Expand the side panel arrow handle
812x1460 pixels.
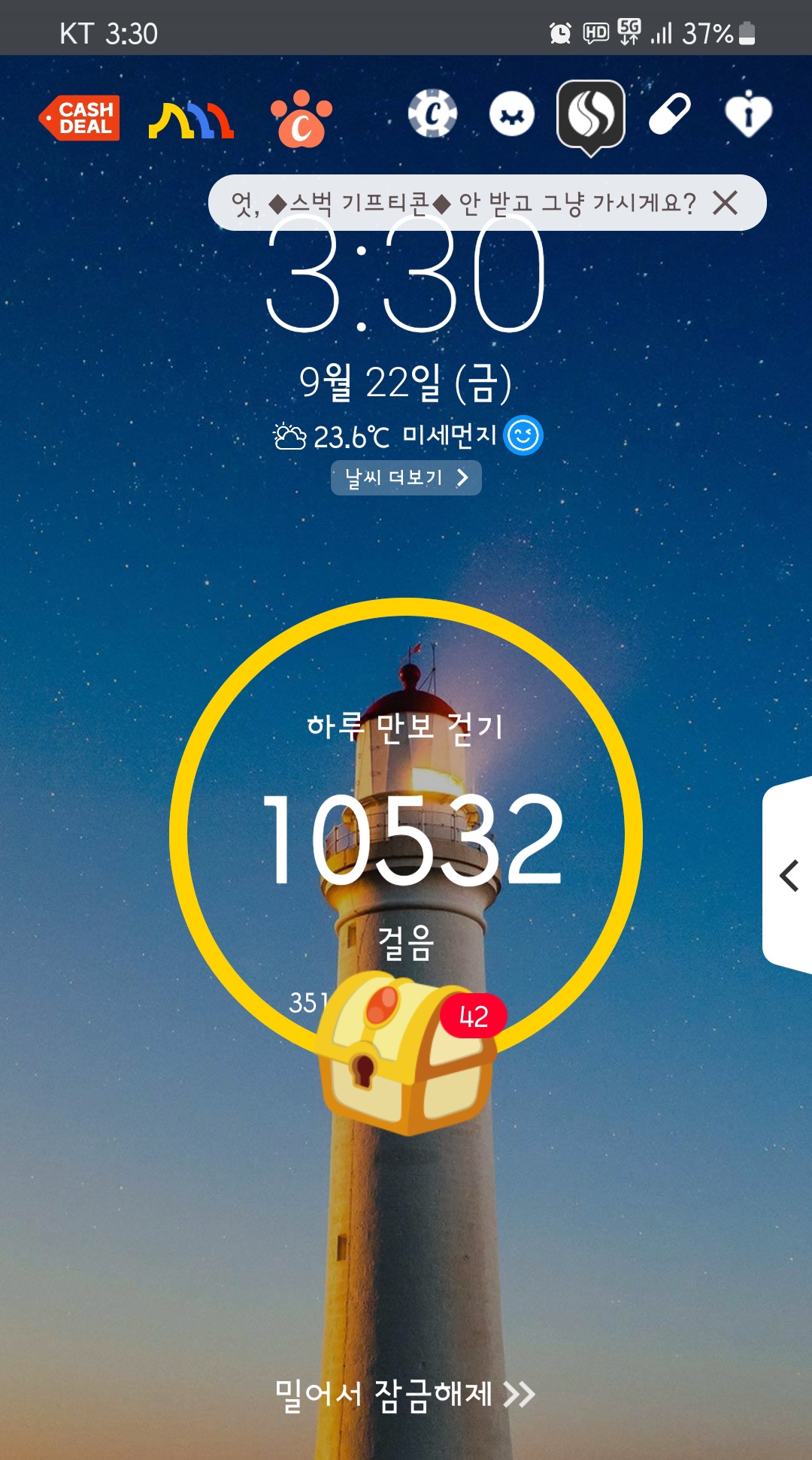(x=788, y=875)
